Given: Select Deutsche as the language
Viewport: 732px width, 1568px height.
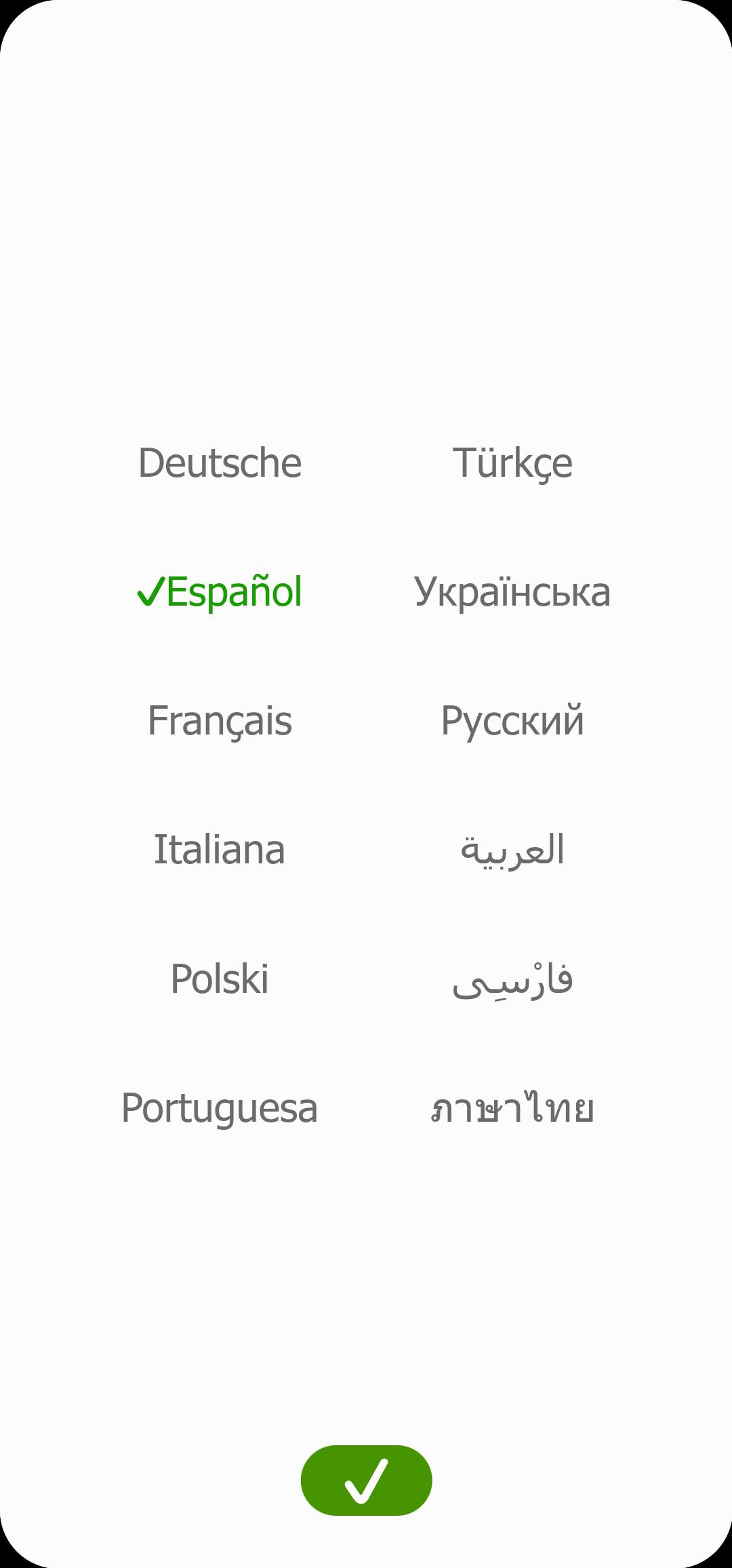Looking at the screenshot, I should pyautogui.click(x=220, y=463).
